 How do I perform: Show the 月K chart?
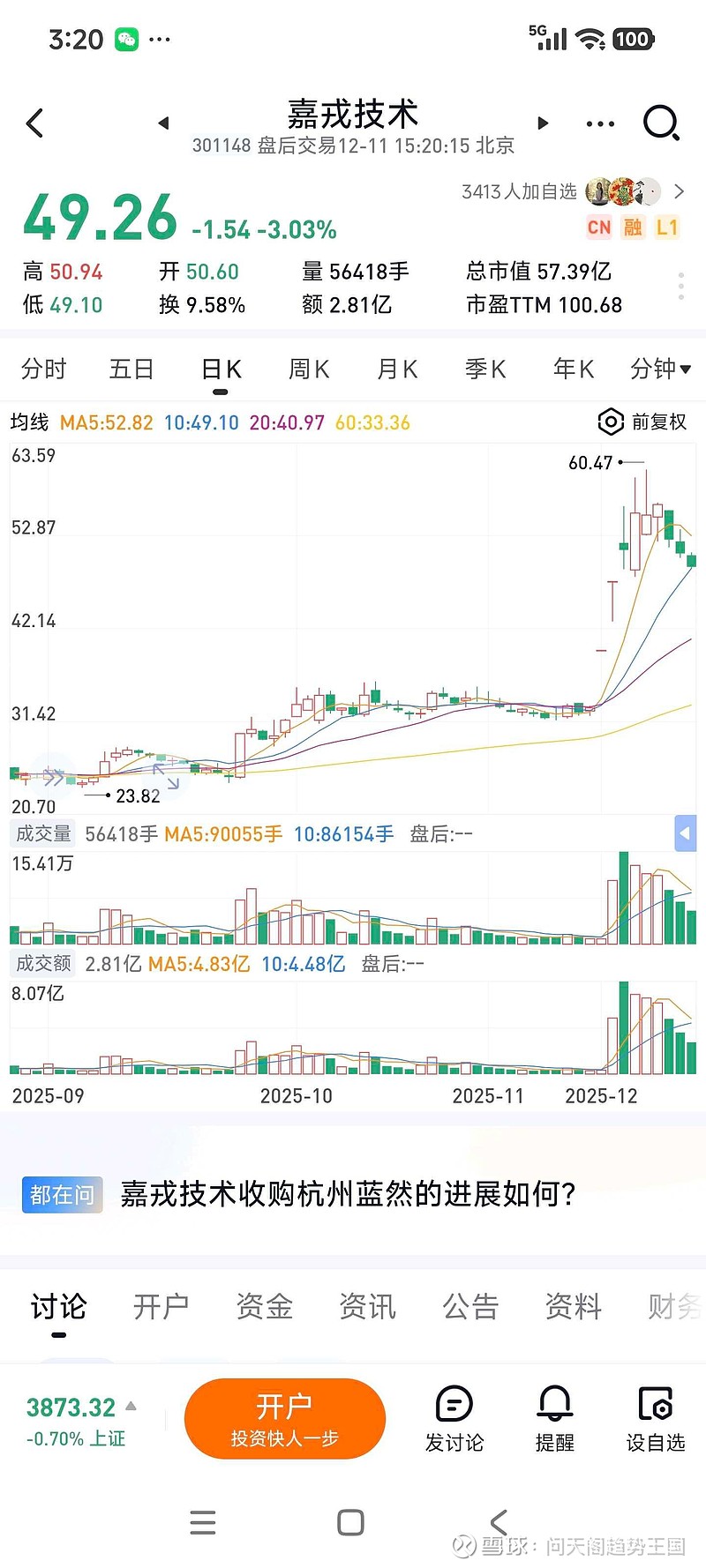(x=397, y=370)
